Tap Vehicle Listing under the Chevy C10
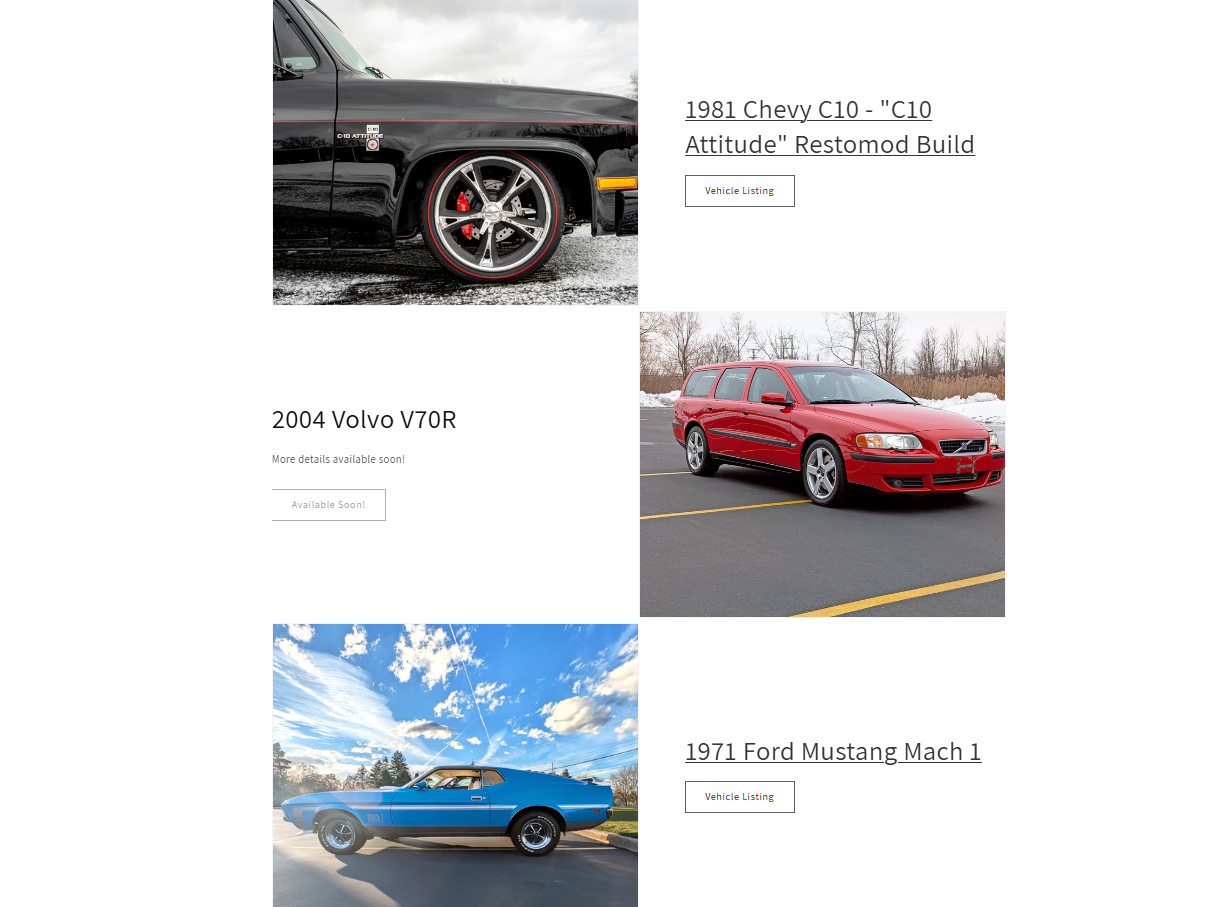The width and height of the screenshot is (1225, 907). coord(739,191)
